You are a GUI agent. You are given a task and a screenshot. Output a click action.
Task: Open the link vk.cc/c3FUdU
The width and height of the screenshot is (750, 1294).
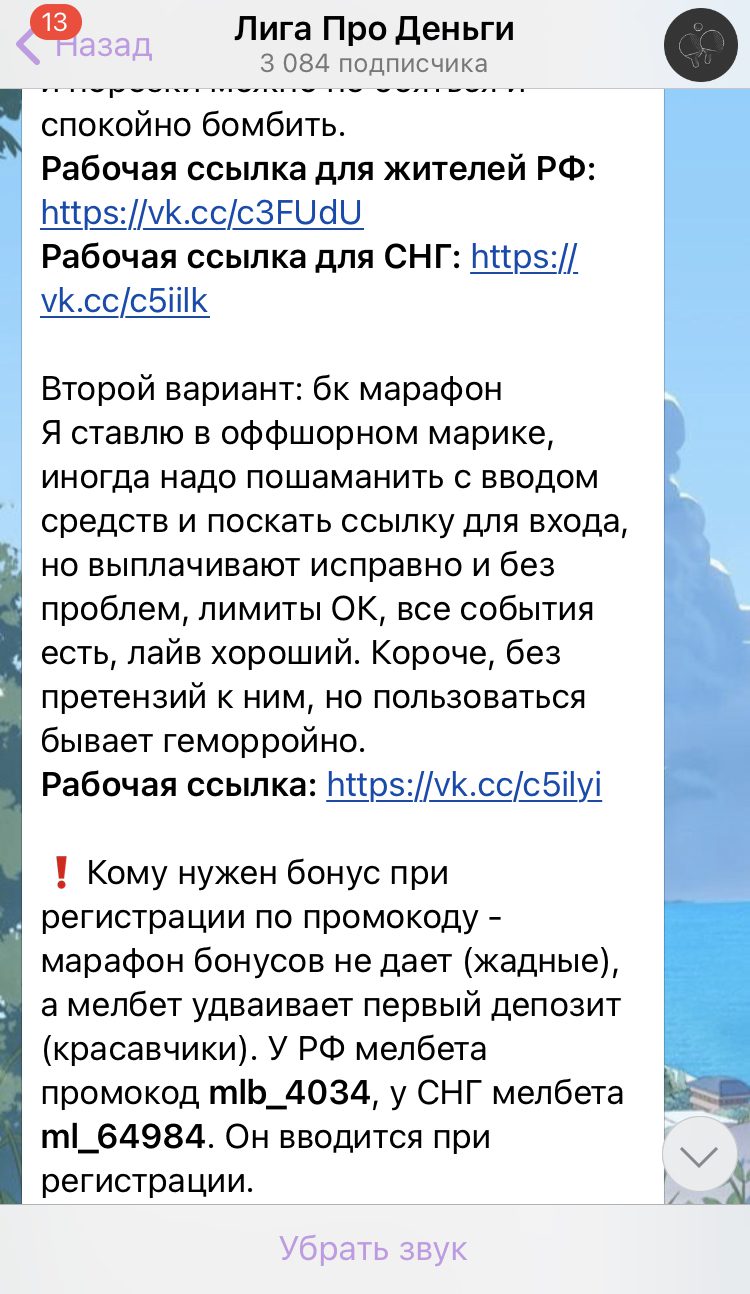click(202, 213)
